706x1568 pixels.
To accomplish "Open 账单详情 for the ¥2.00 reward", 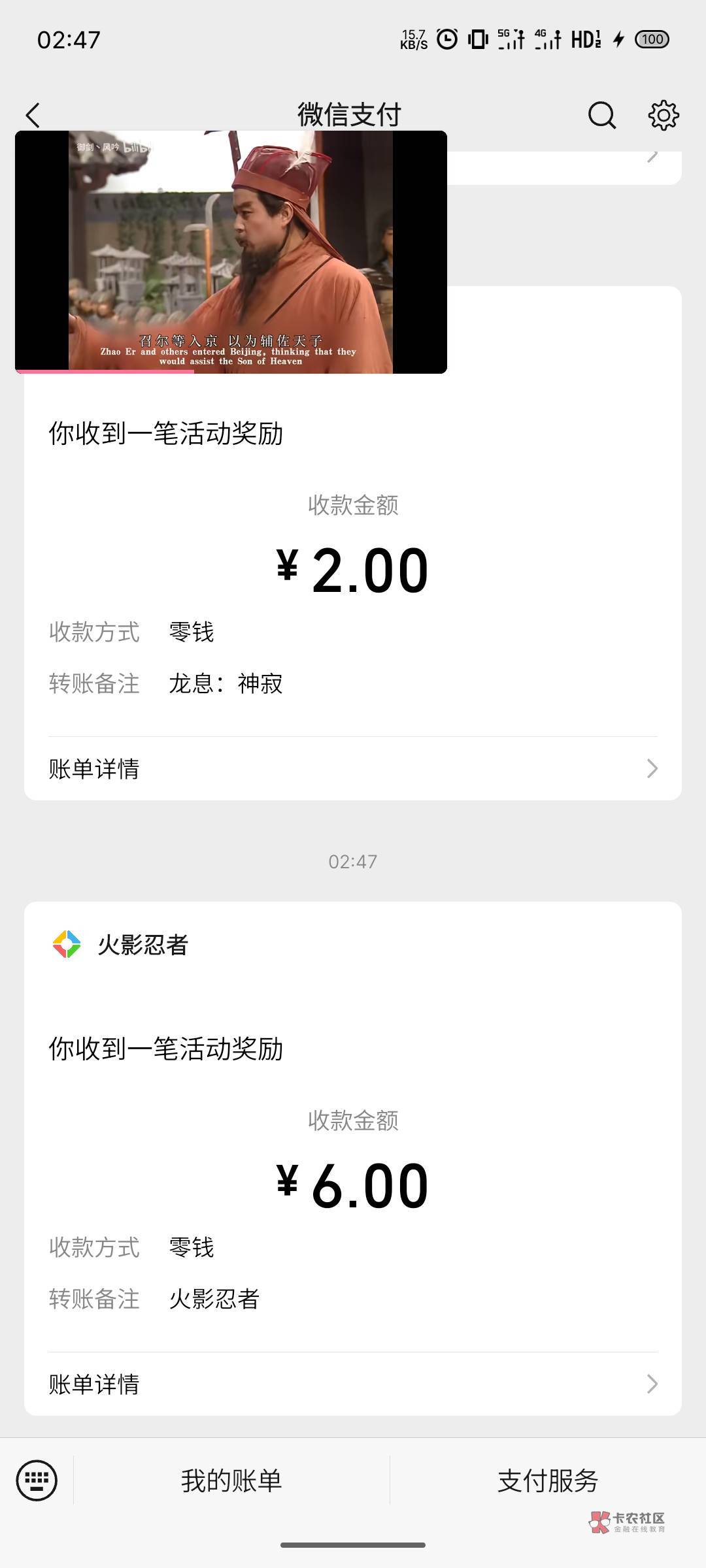I will click(x=353, y=769).
